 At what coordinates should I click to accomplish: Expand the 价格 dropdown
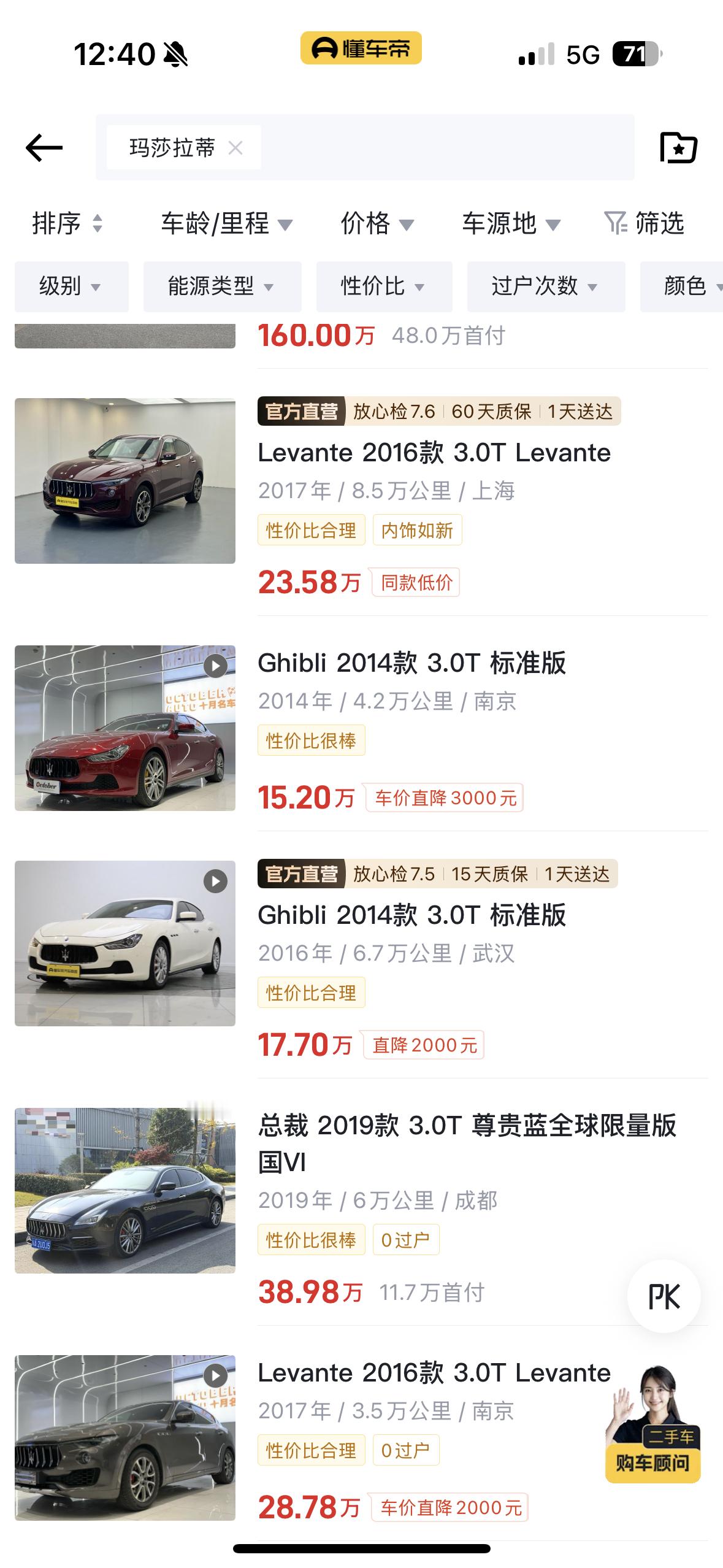click(x=377, y=223)
